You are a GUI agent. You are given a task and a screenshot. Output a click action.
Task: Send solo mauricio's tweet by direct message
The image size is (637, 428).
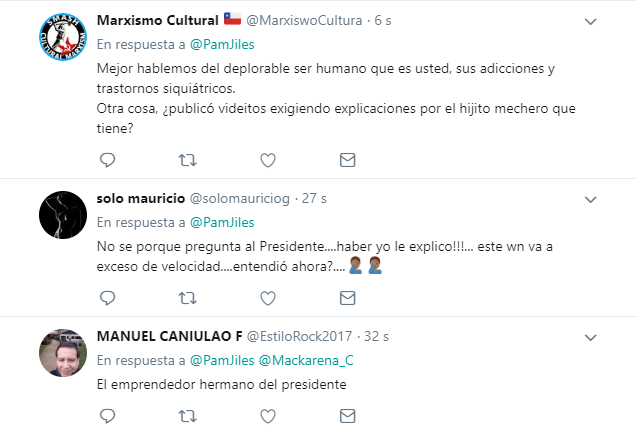coord(347,298)
